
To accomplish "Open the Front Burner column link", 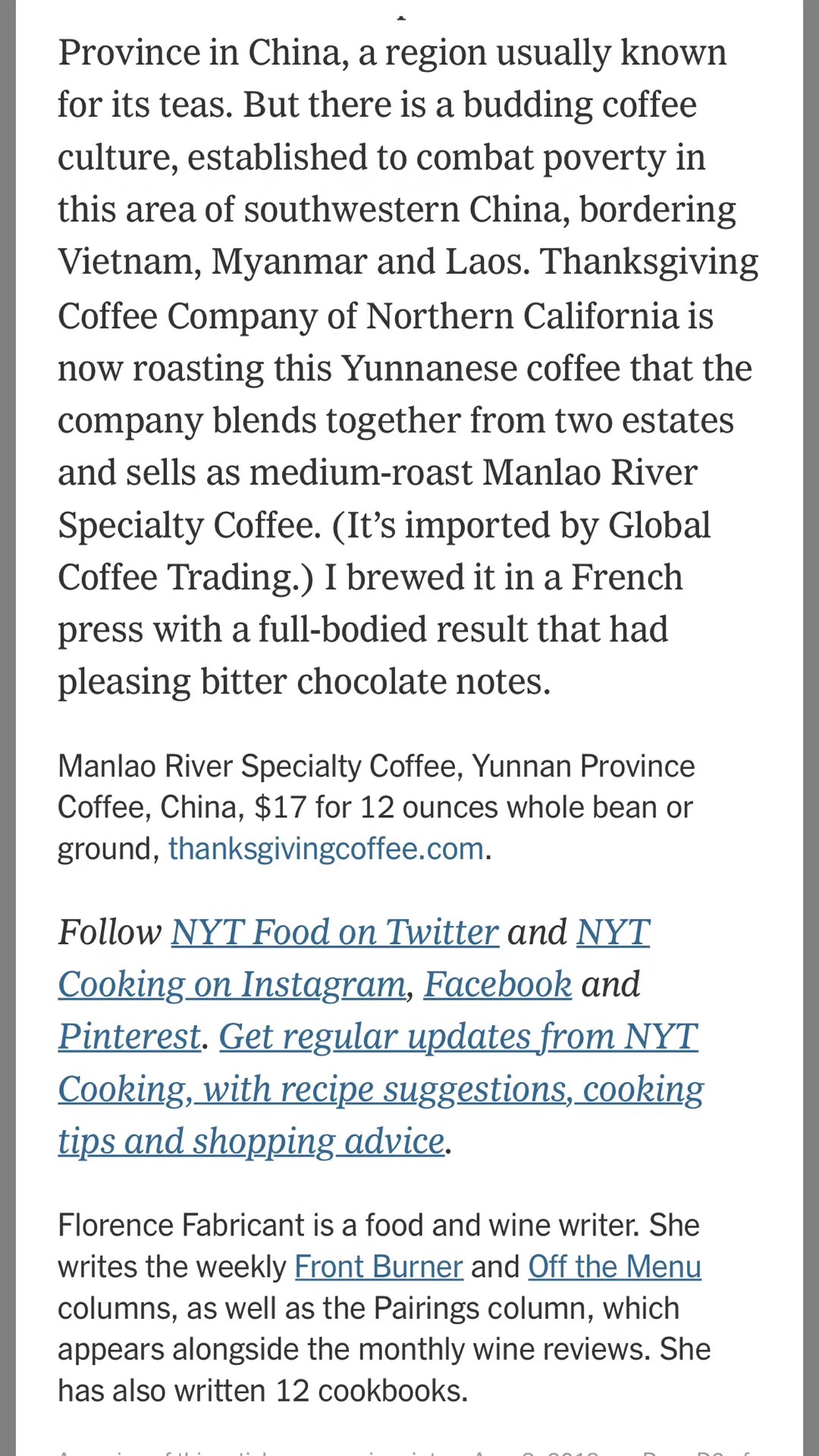I will click(x=378, y=1267).
